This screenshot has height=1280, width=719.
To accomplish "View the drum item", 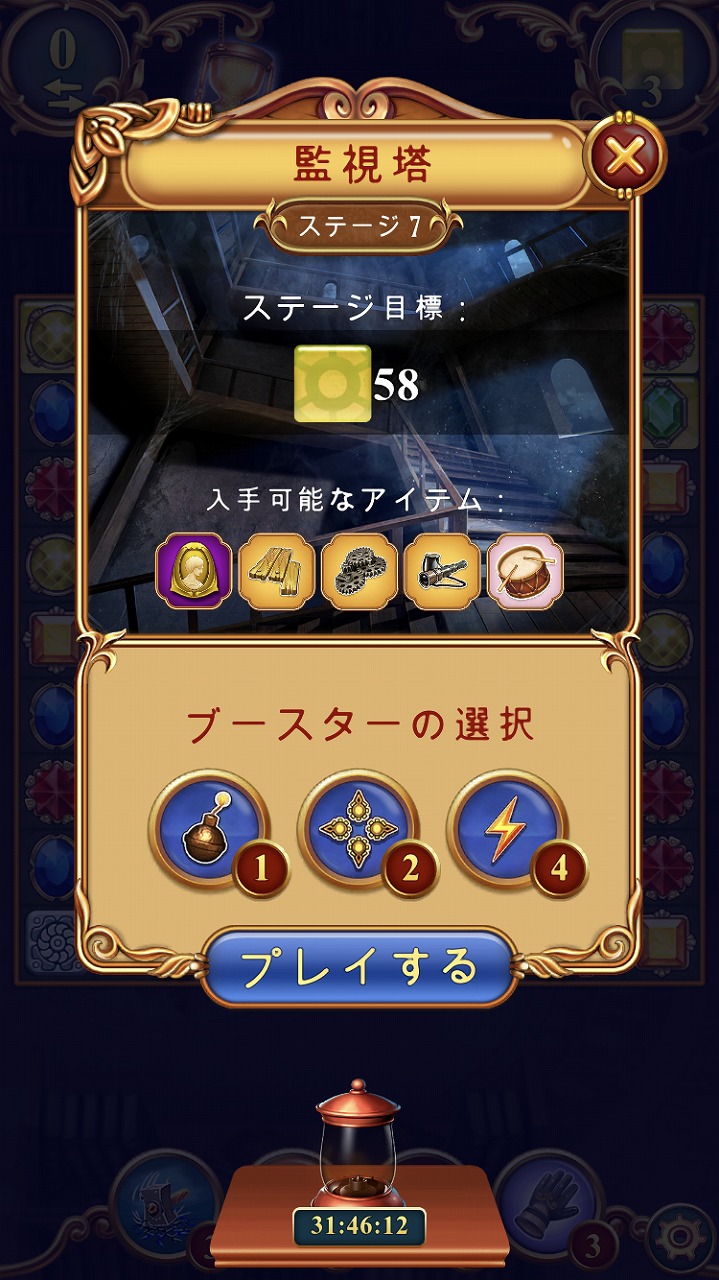I will click(524, 572).
